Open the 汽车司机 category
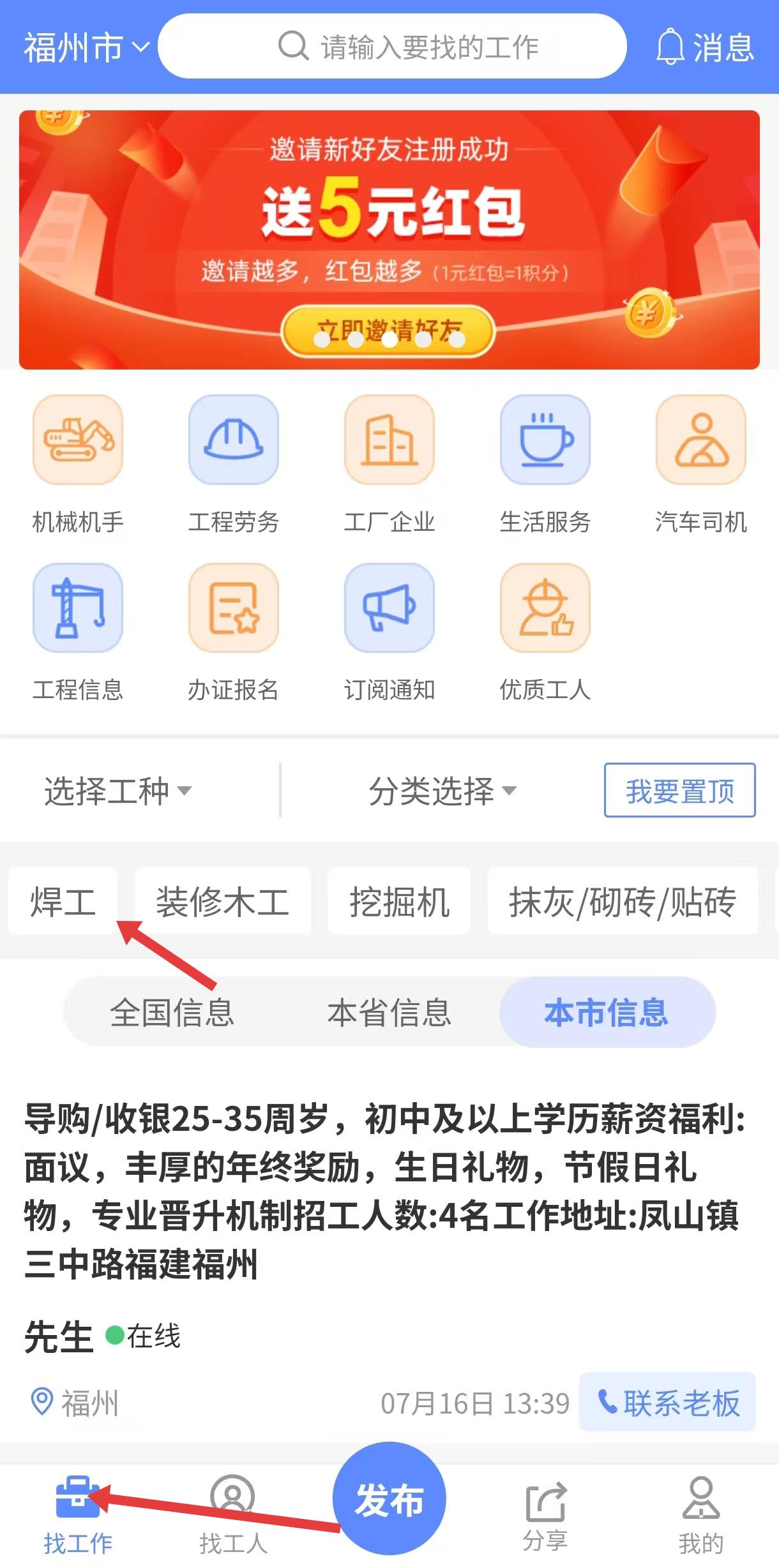The width and height of the screenshot is (779, 1568). [x=700, y=464]
